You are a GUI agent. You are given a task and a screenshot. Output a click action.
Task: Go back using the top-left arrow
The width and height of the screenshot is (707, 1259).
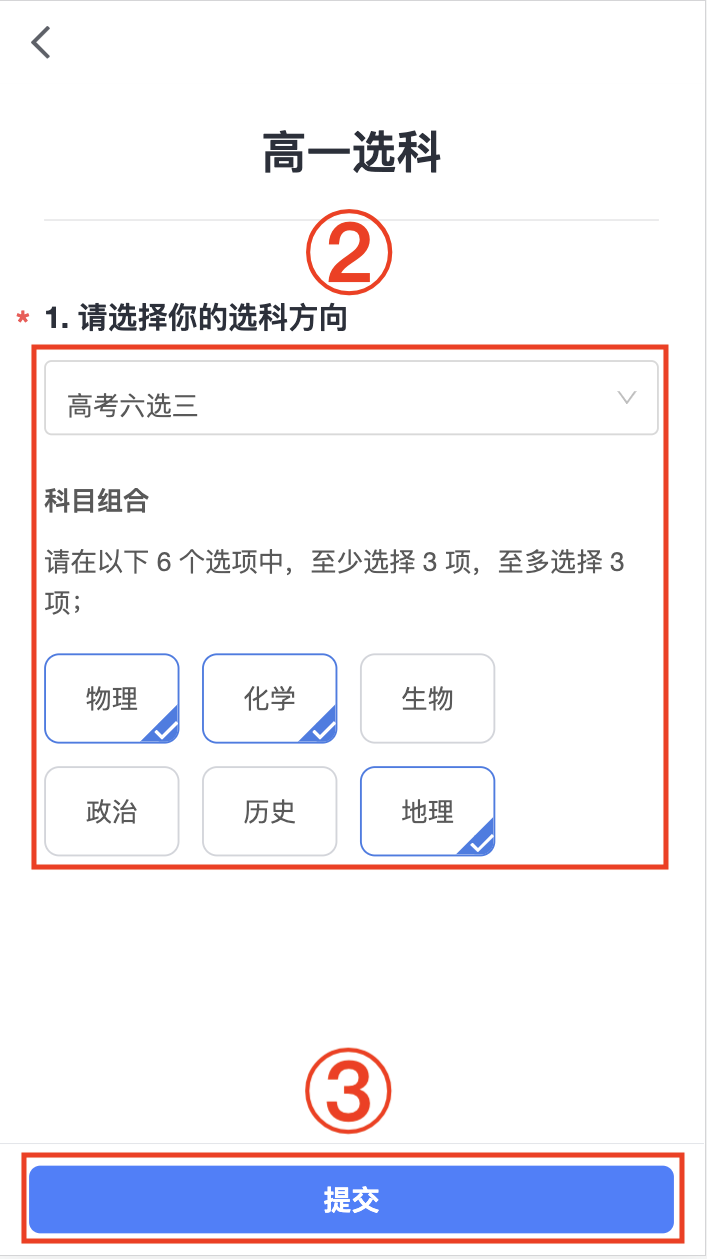tap(40, 43)
